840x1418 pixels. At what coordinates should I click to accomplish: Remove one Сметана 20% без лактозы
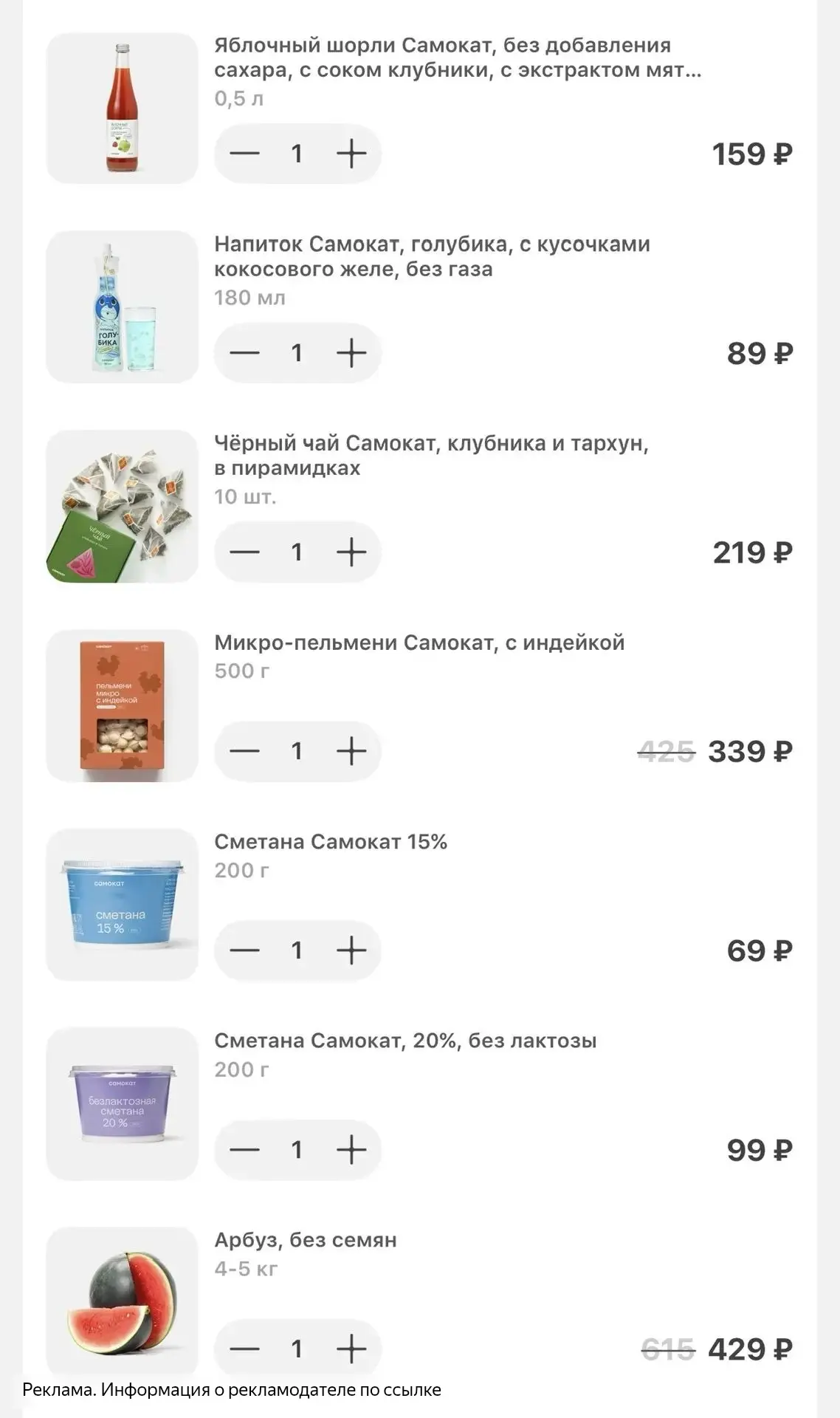tap(244, 1150)
